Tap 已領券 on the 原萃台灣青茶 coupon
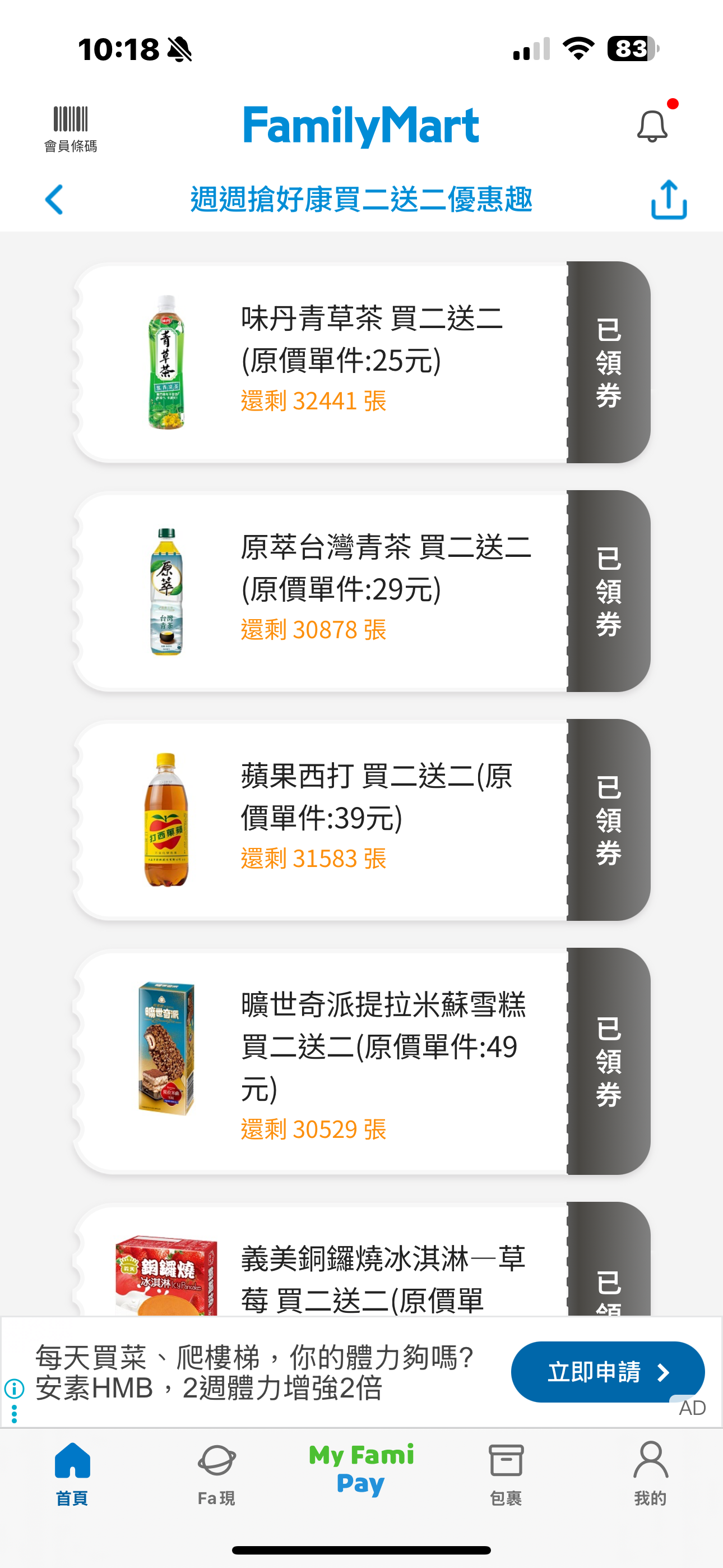The image size is (723, 1568). (x=609, y=591)
